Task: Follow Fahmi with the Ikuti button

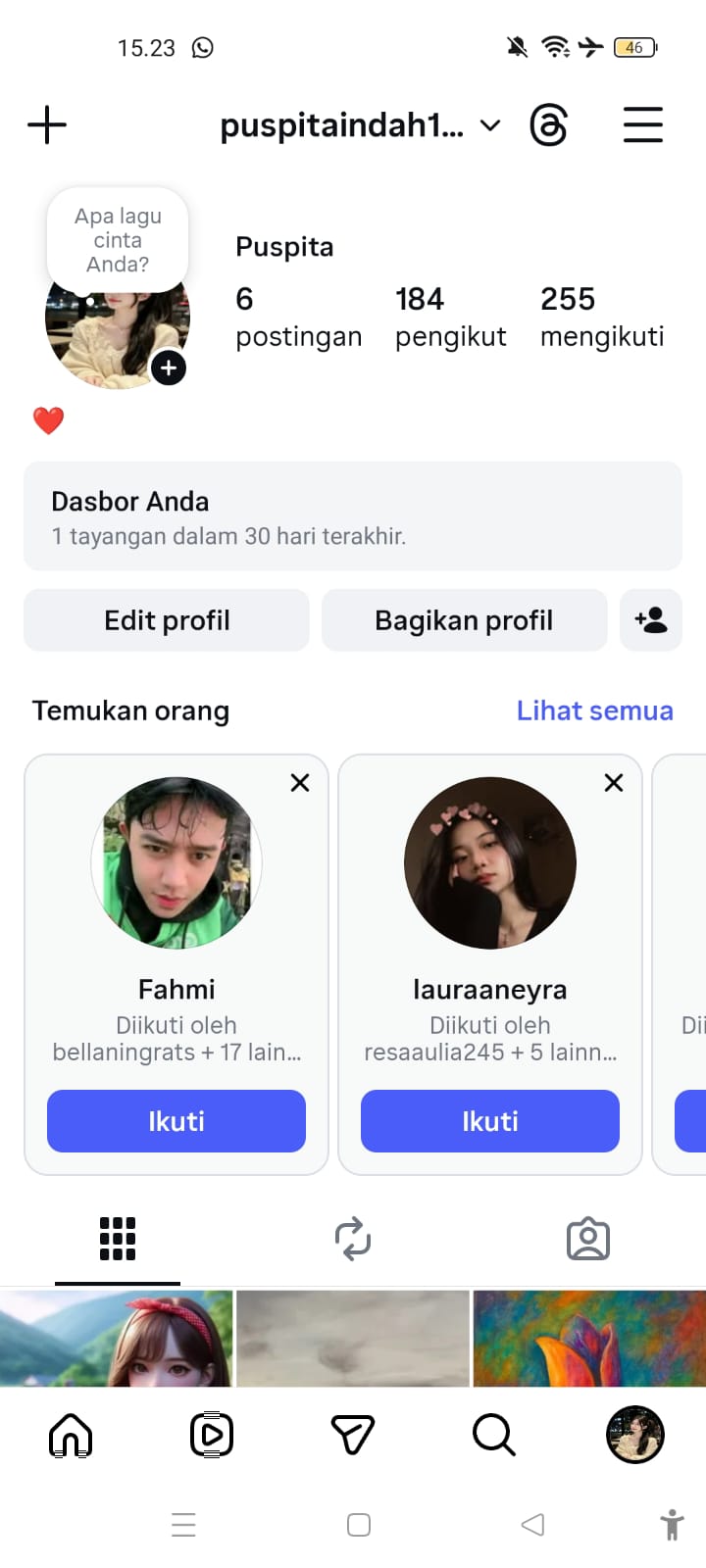Action: 176,1121
